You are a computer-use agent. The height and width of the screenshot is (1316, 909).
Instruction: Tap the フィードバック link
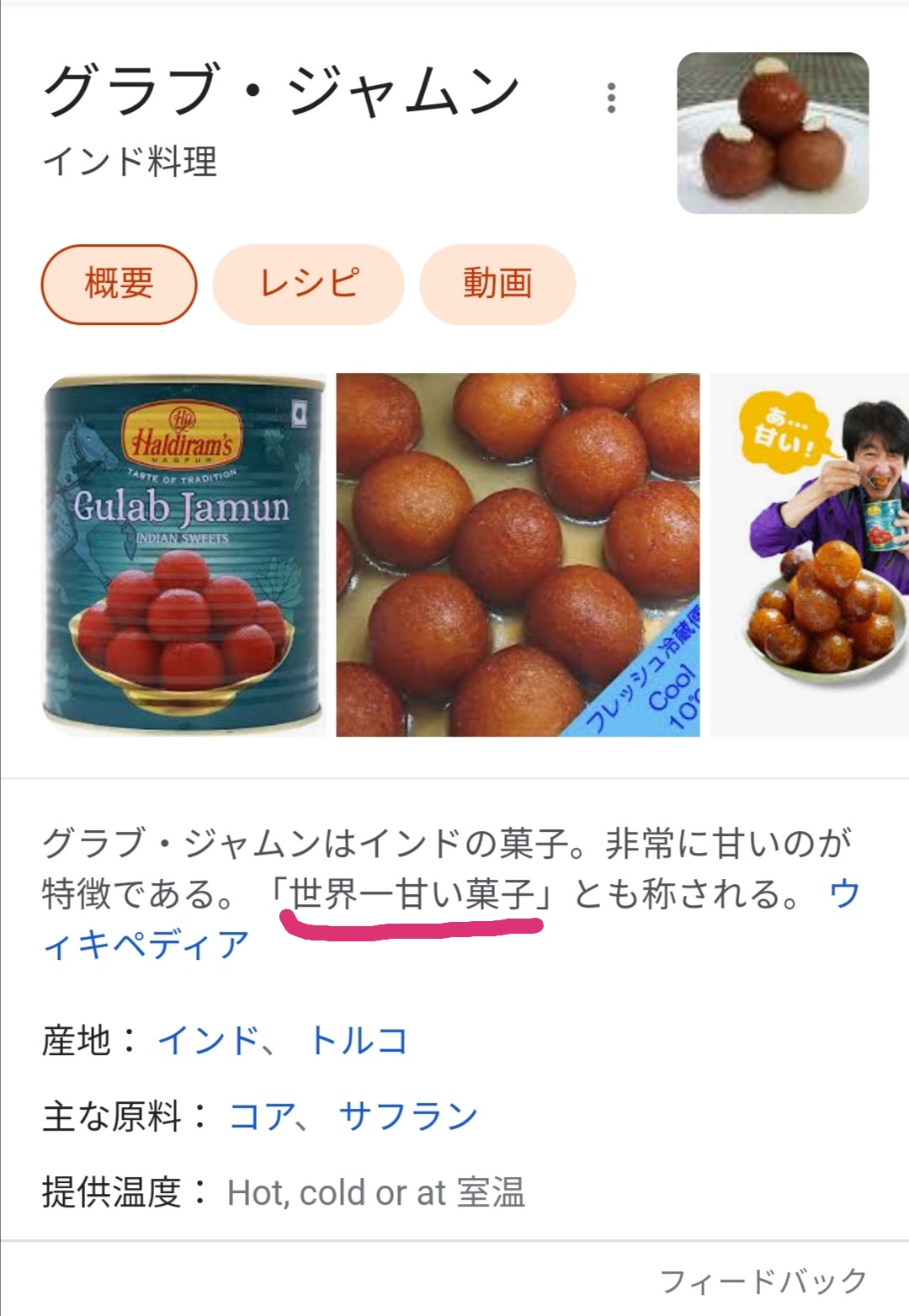(x=763, y=1281)
